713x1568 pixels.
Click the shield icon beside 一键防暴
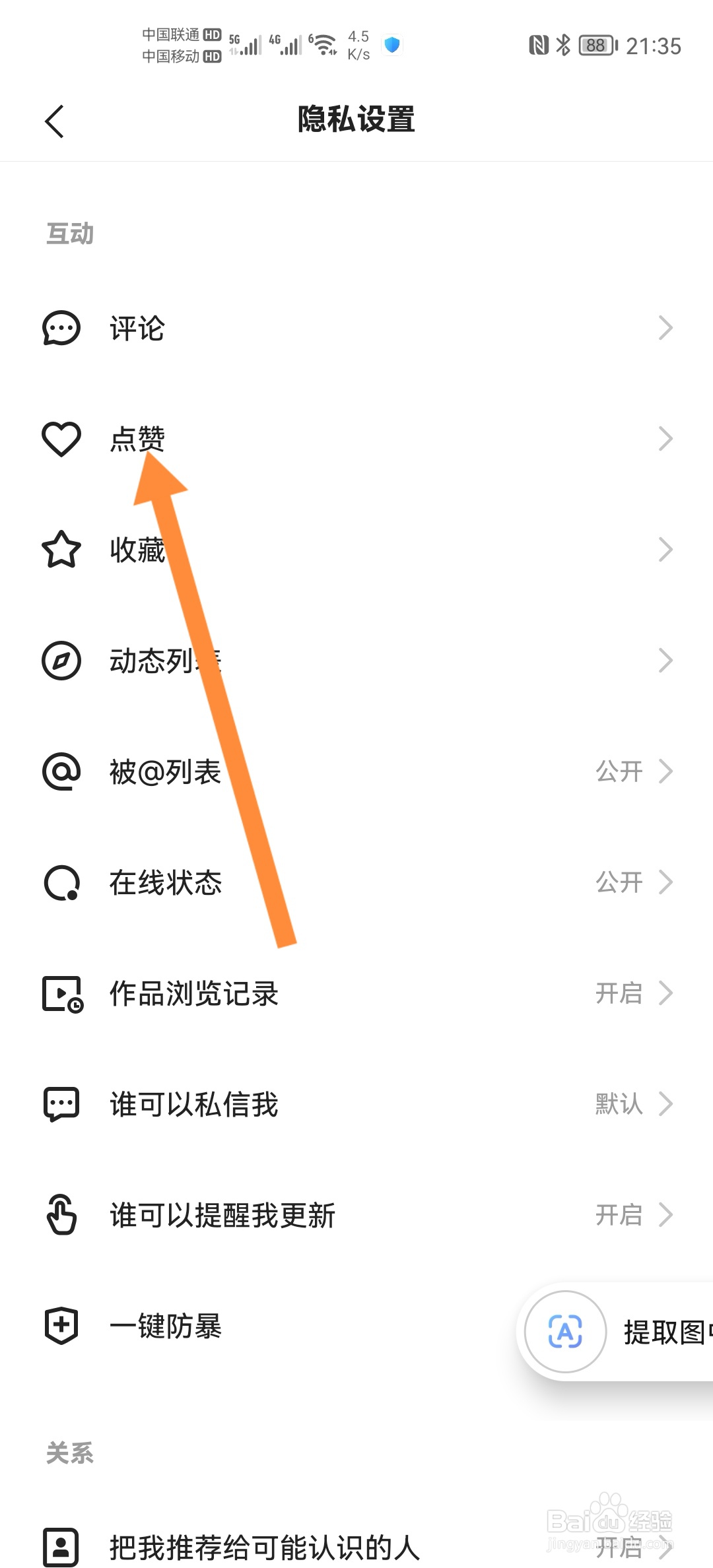pyautogui.click(x=61, y=1326)
